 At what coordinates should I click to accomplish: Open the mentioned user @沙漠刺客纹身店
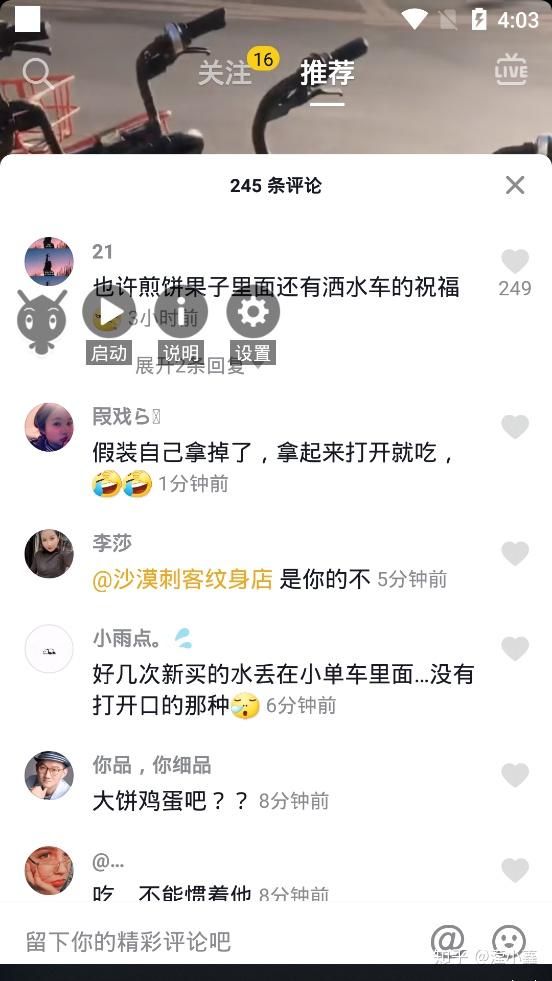coord(182,579)
